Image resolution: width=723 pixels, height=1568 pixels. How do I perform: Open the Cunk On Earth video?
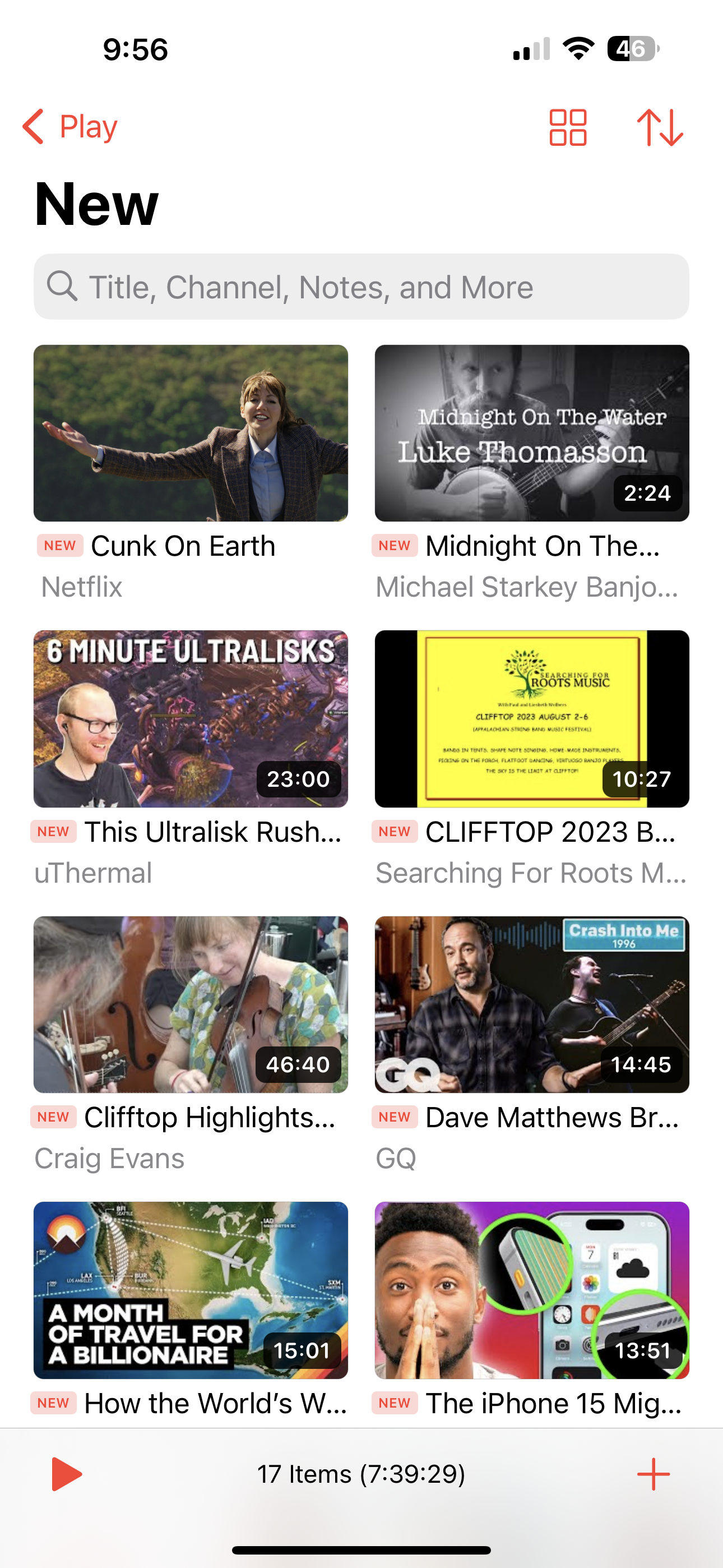[x=191, y=433]
